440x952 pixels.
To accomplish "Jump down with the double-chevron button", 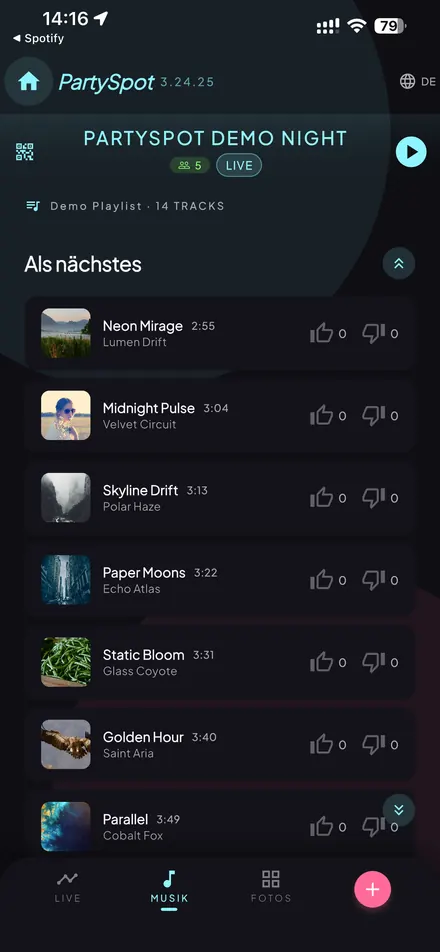I will tap(399, 810).
